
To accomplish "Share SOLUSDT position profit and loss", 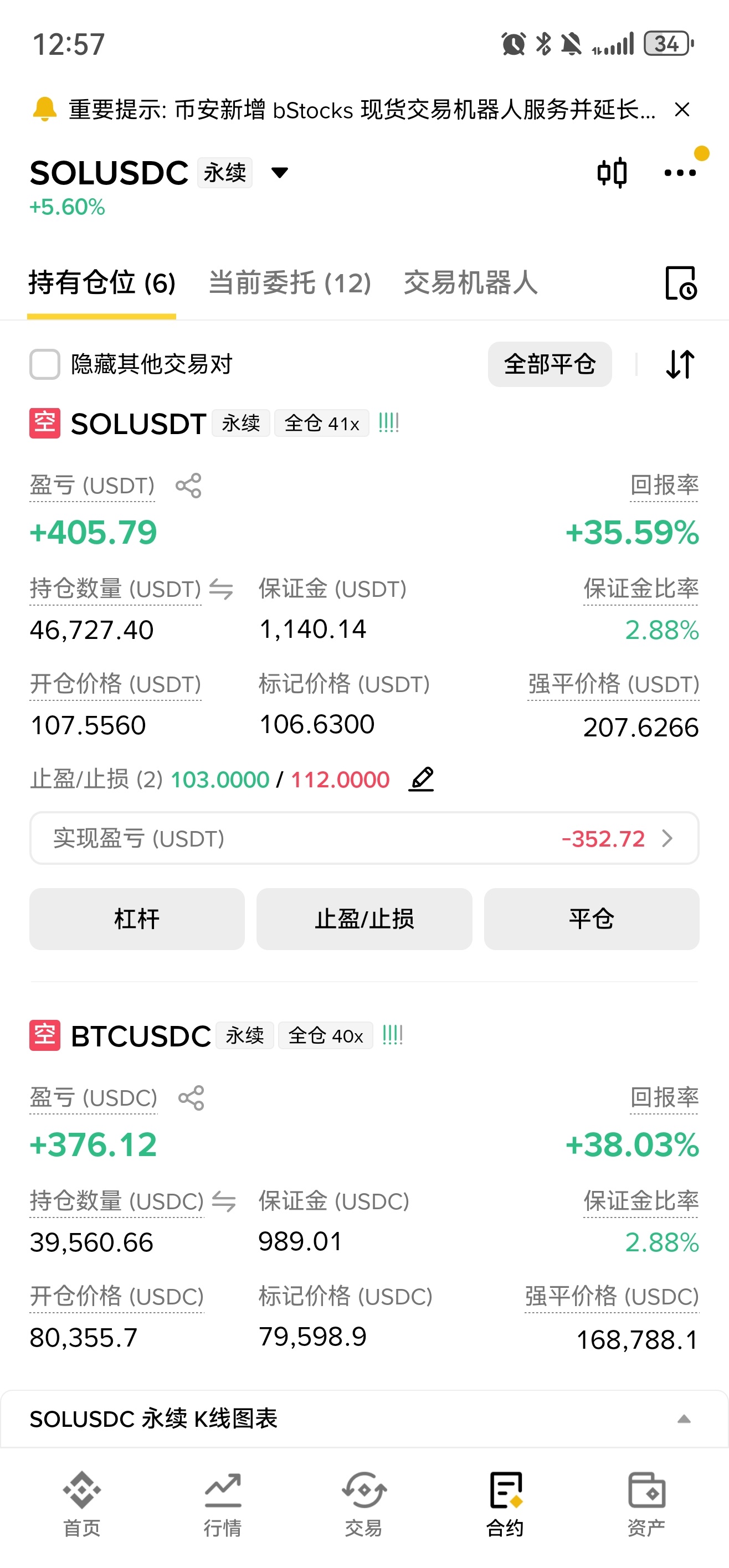I will click(x=188, y=486).
